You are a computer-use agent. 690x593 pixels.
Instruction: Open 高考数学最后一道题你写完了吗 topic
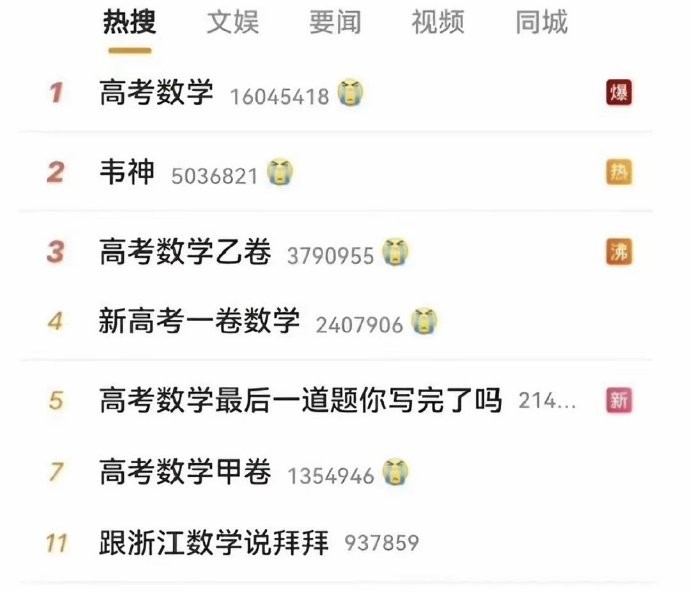point(300,401)
